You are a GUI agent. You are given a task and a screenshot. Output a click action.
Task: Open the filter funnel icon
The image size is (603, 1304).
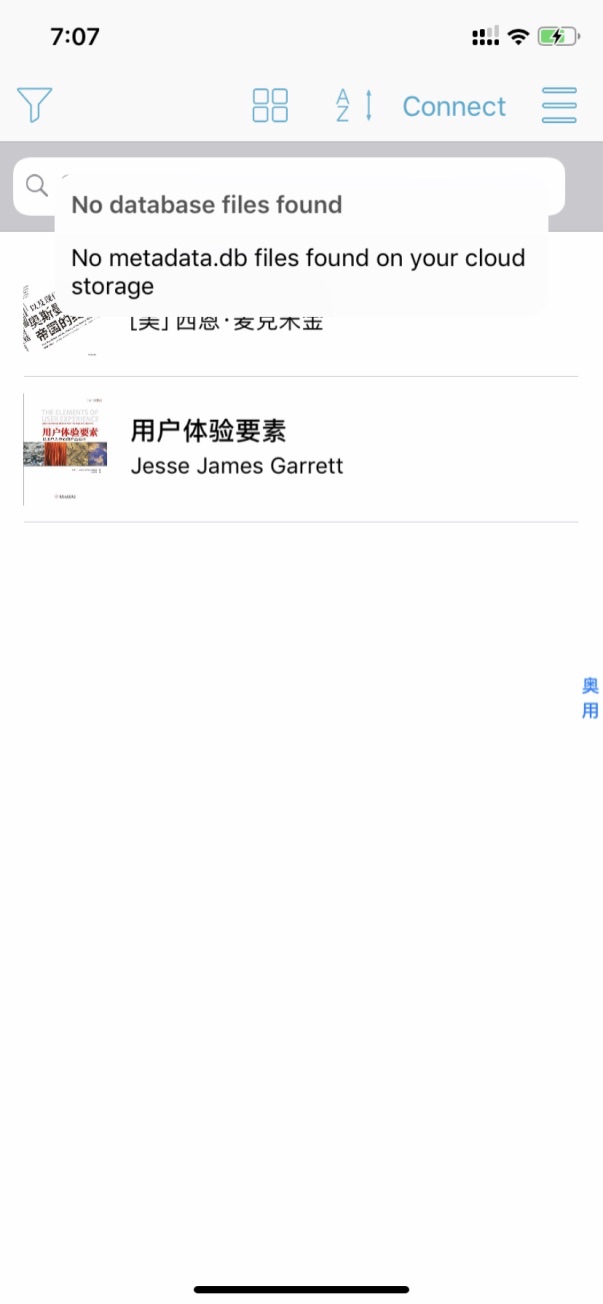coord(34,105)
